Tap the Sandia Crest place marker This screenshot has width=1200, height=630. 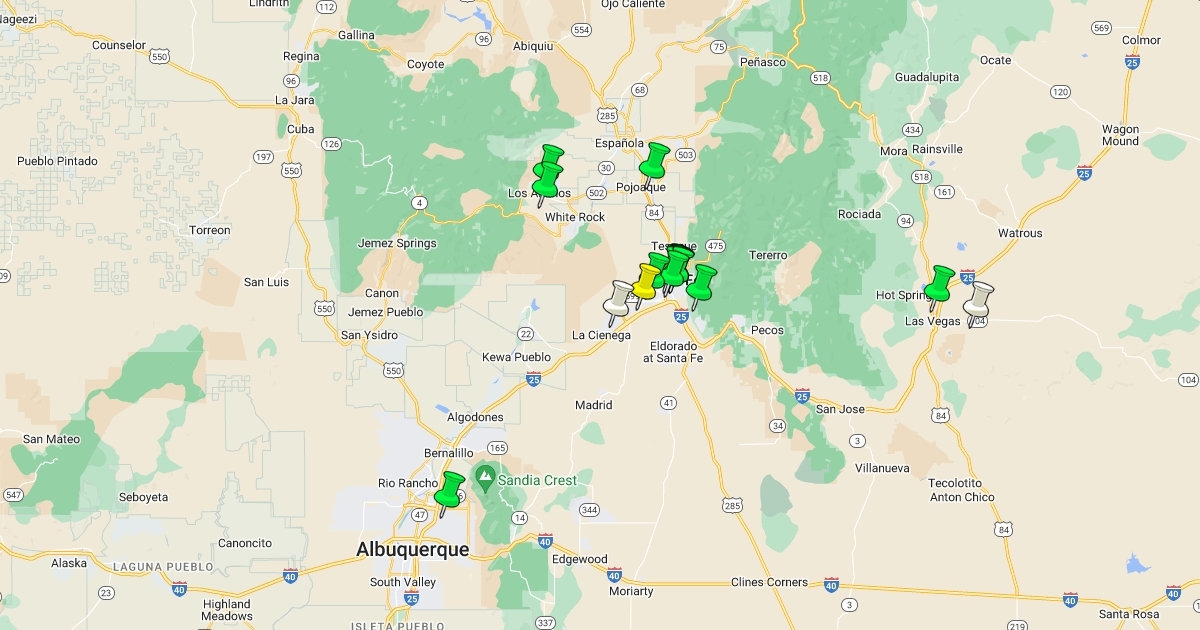coord(486,475)
